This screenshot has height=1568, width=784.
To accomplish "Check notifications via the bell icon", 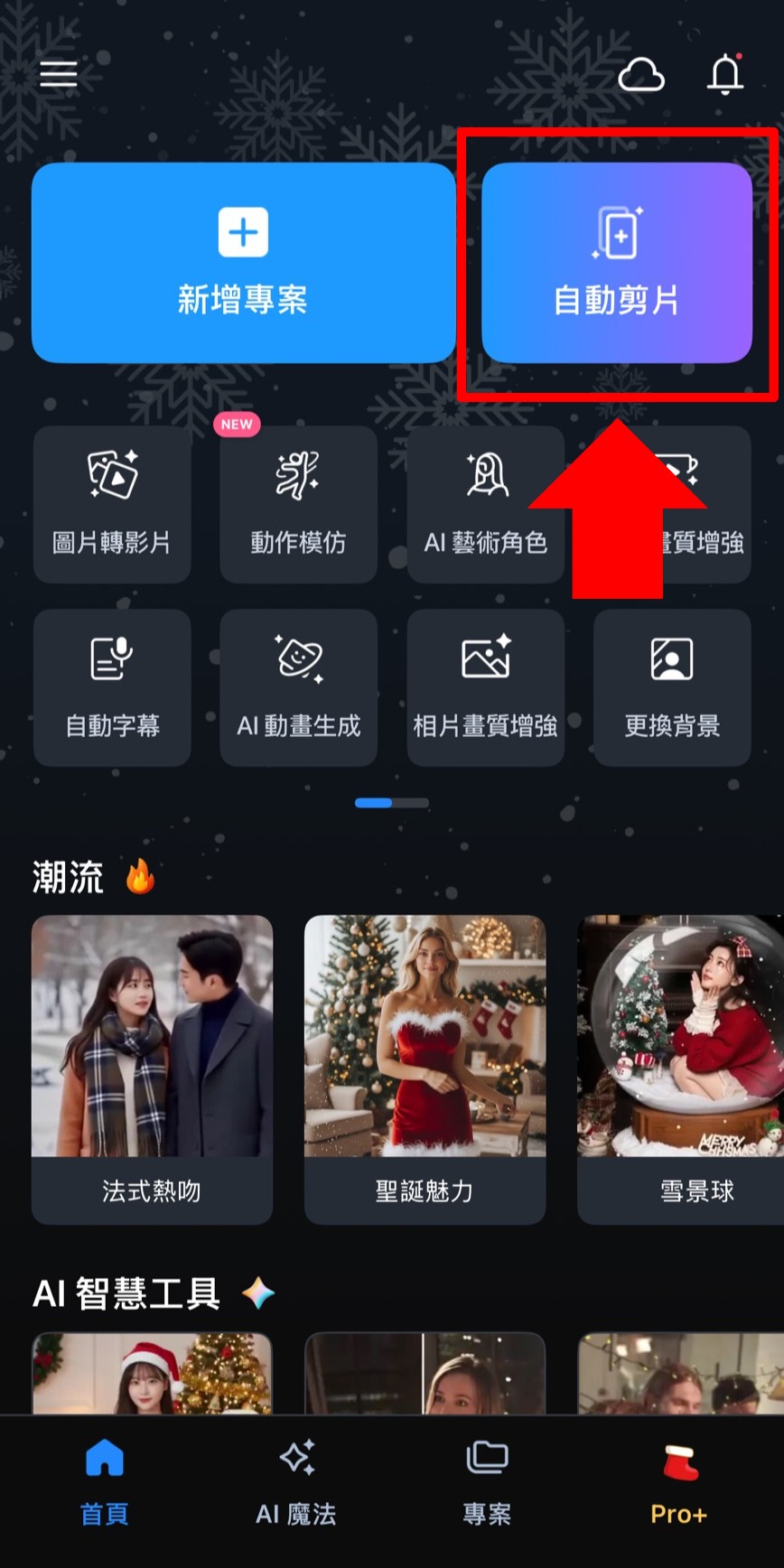I will 726,74.
